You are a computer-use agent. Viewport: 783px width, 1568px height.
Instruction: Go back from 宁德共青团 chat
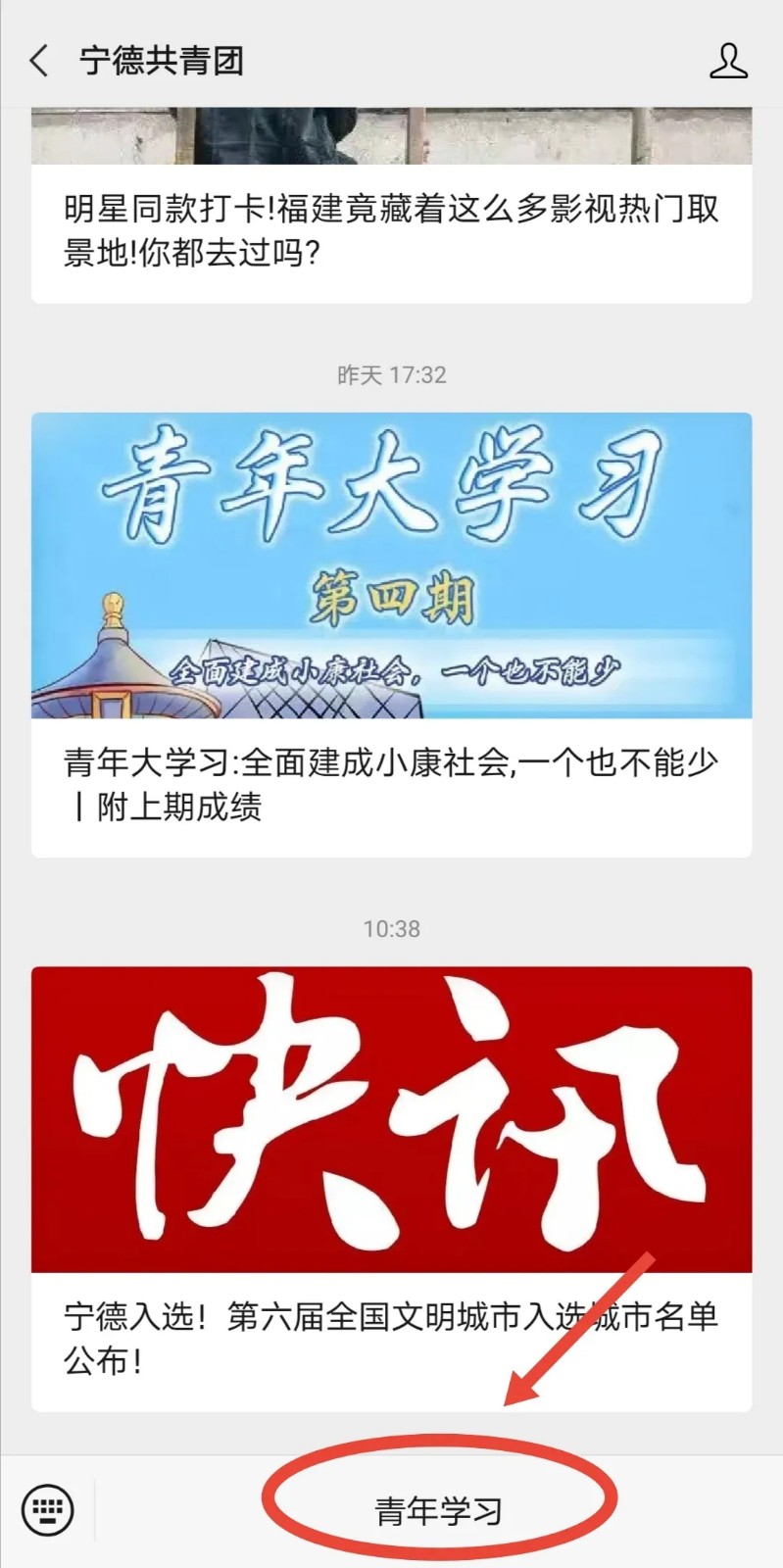(39, 61)
